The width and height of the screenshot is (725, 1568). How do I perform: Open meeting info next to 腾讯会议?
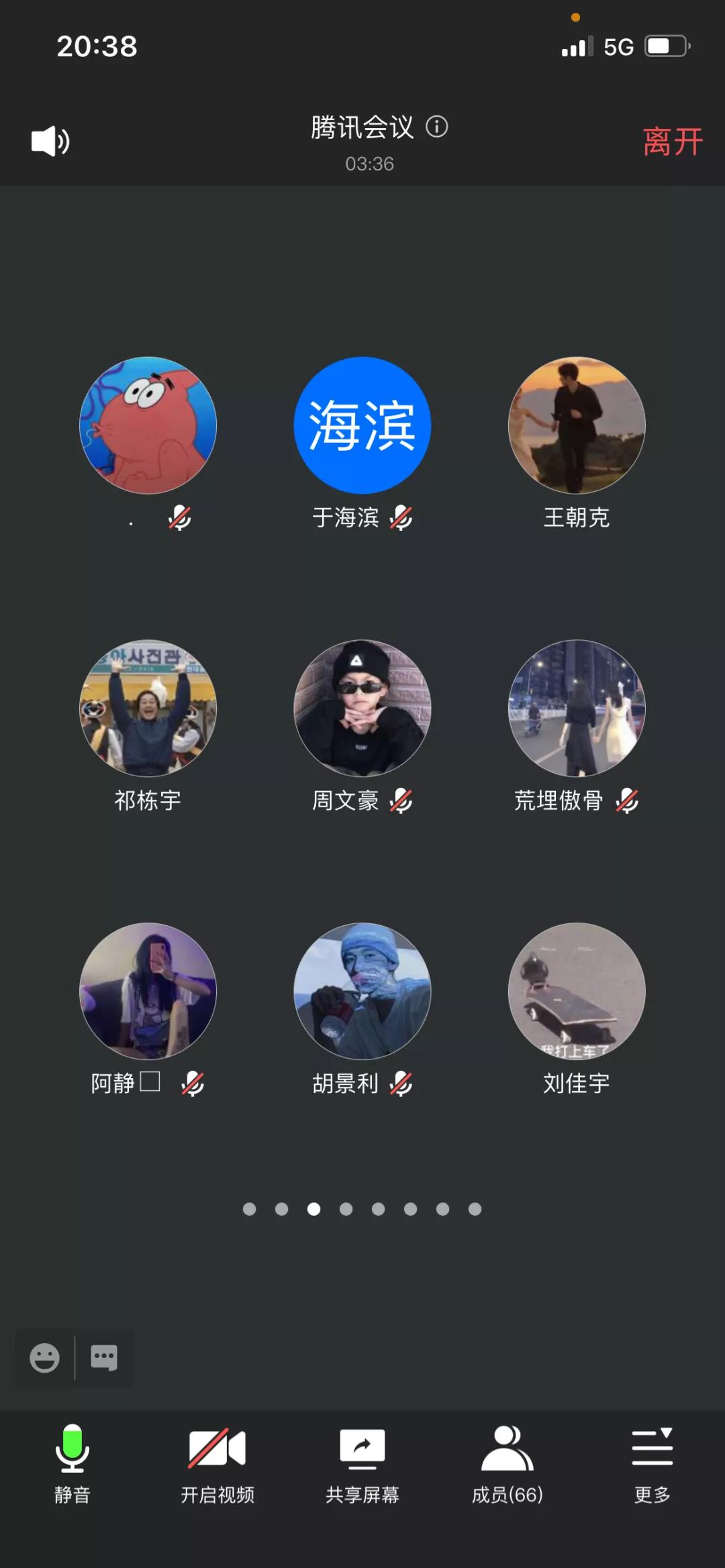click(x=437, y=127)
